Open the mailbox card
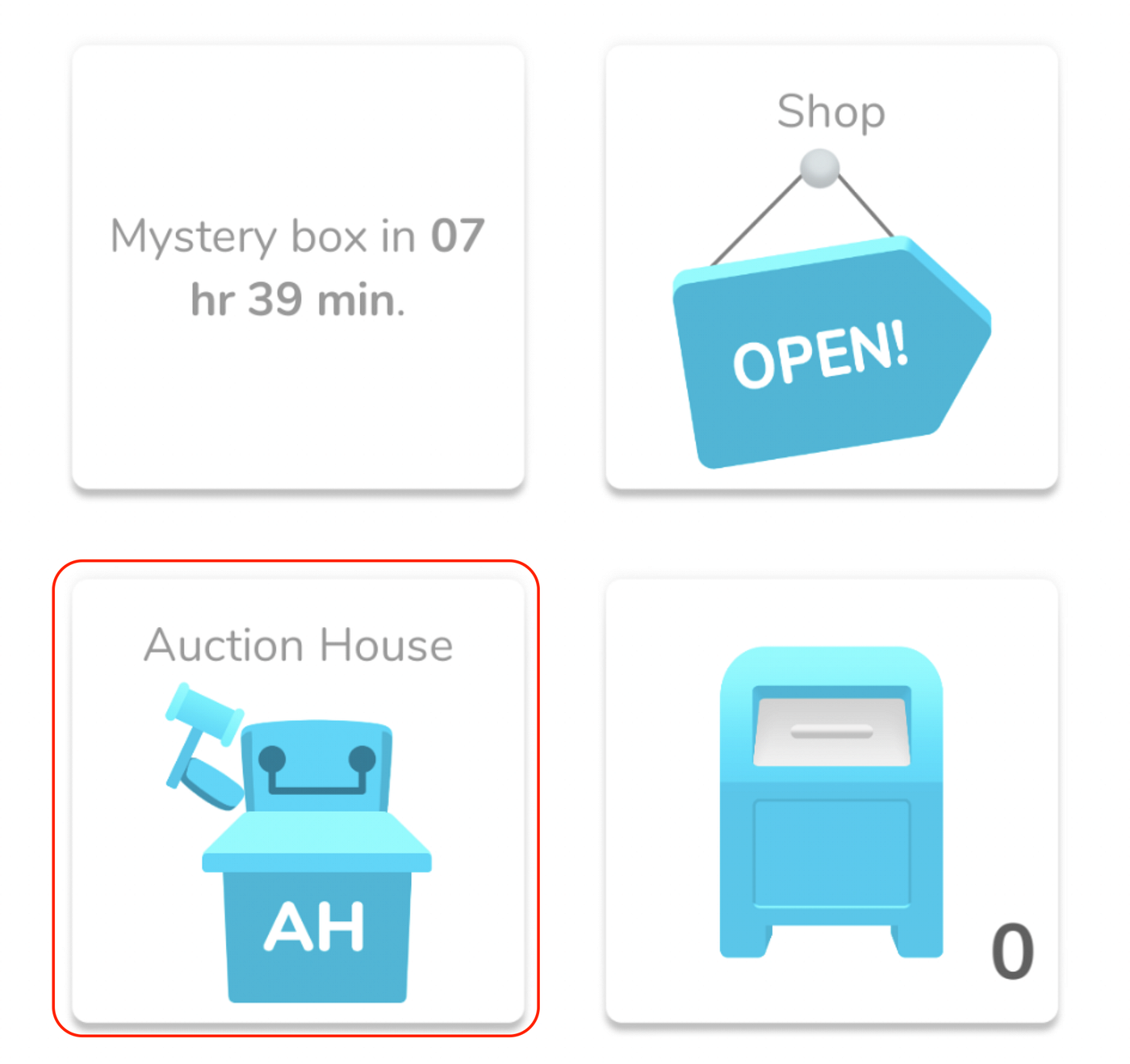The width and height of the screenshot is (1130, 1064). tap(831, 801)
